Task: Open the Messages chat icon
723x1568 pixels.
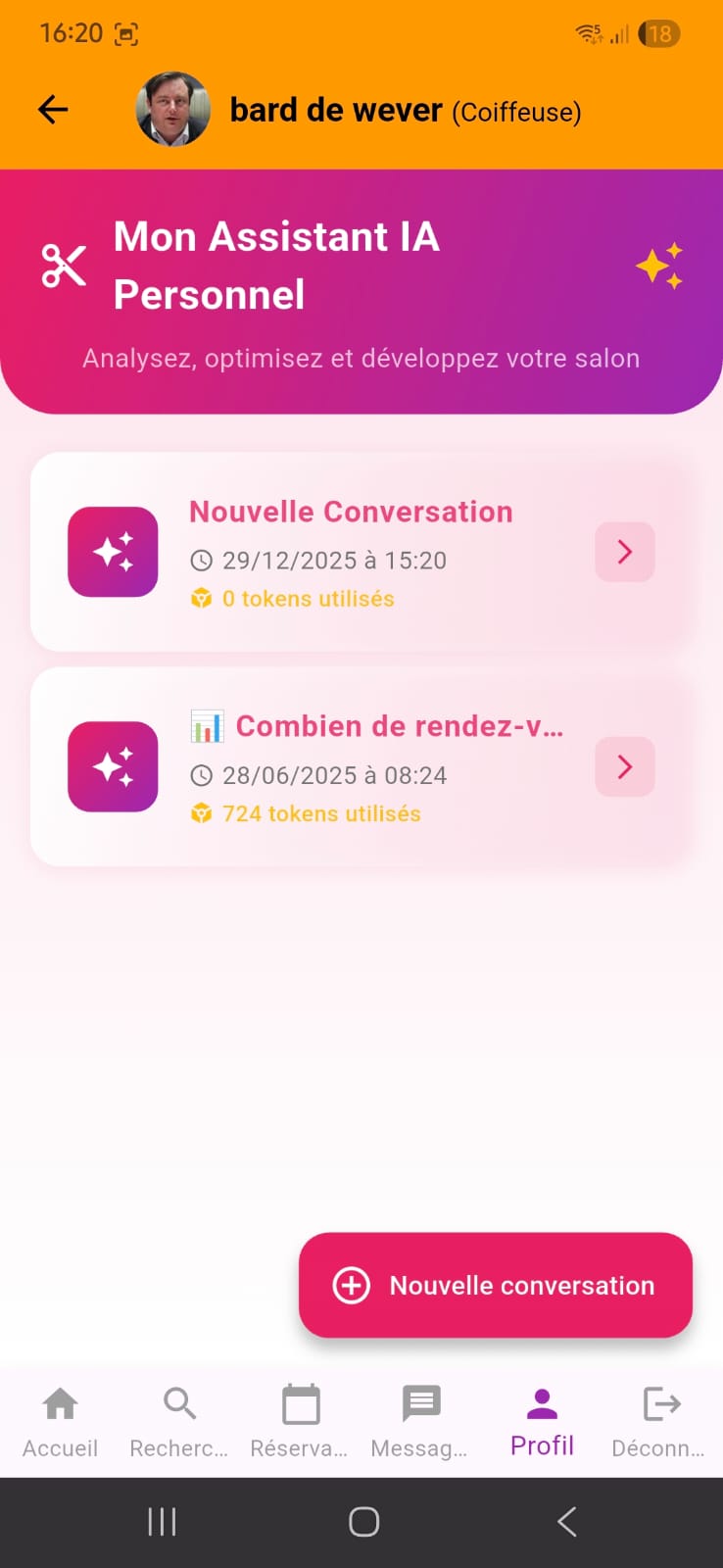Action: point(419,1403)
